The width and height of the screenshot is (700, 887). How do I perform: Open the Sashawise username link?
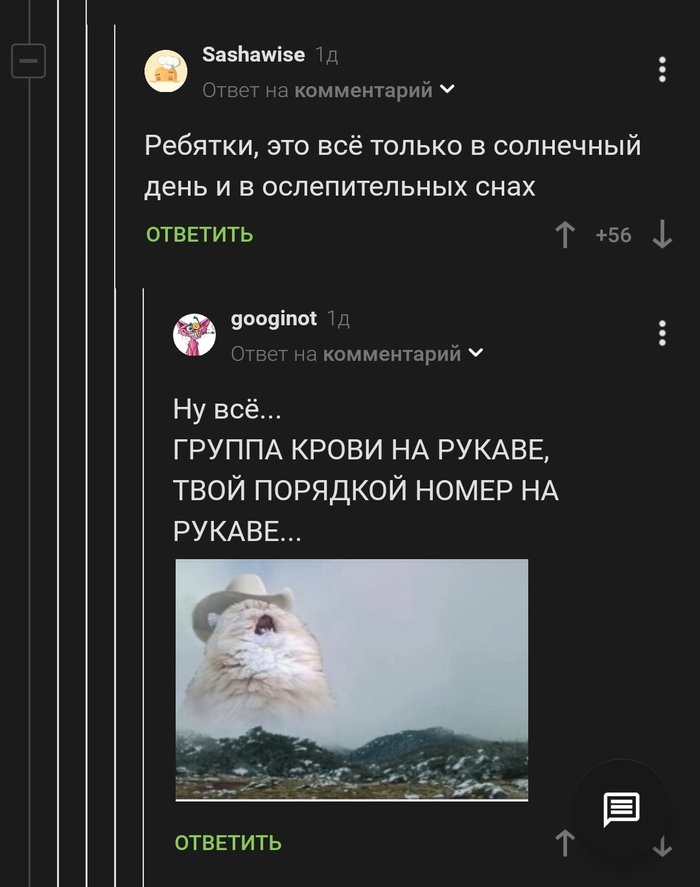click(253, 55)
